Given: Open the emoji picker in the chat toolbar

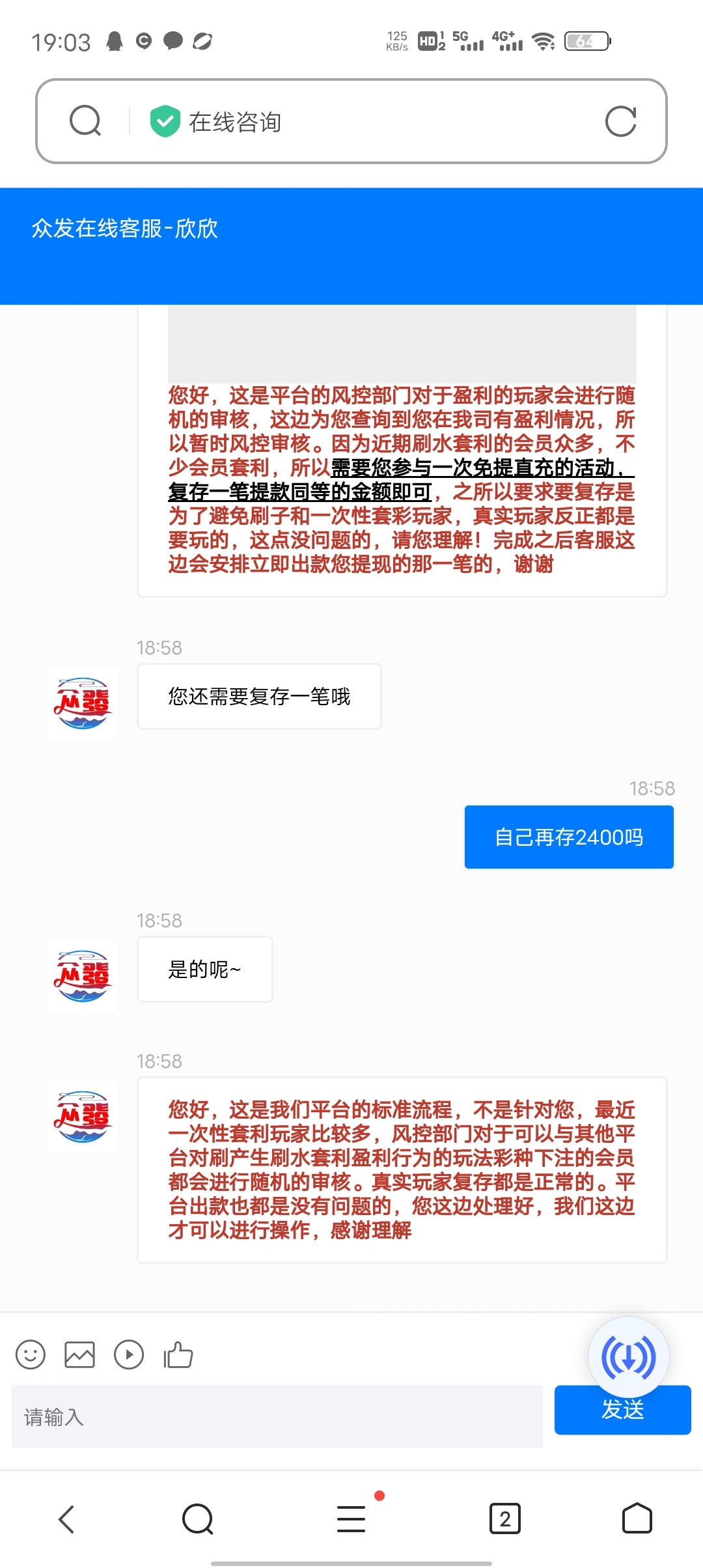Looking at the screenshot, I should [x=29, y=1354].
